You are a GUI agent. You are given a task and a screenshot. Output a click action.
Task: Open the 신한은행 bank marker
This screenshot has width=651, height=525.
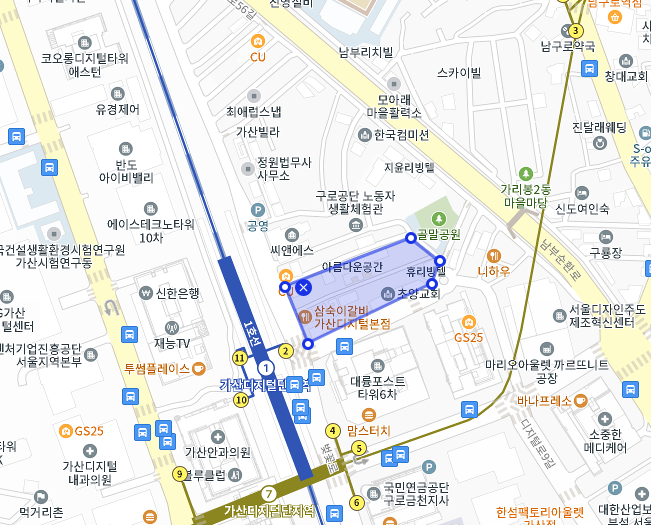(x=146, y=293)
